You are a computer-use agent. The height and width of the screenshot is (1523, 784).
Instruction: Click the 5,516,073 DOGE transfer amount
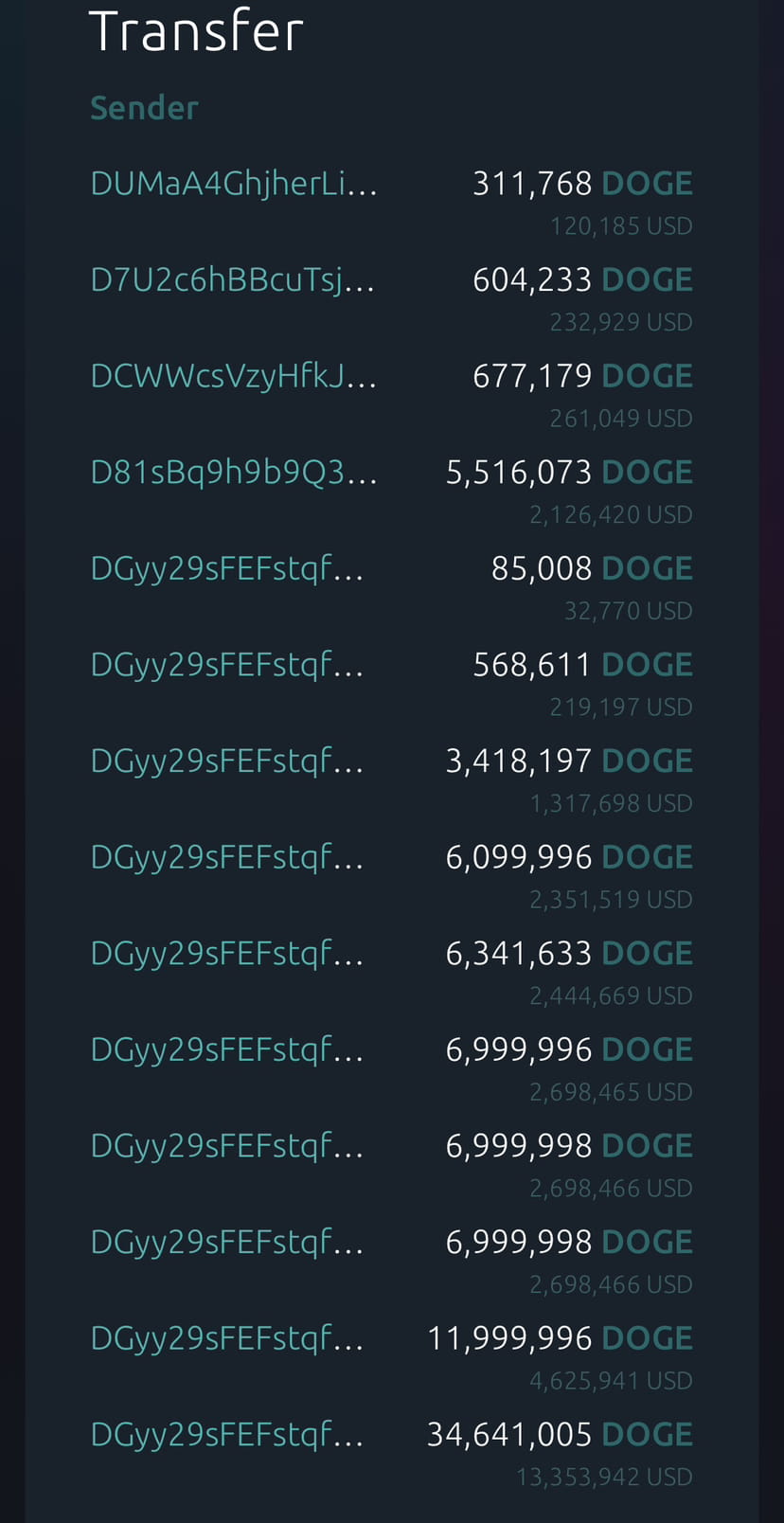[569, 472]
